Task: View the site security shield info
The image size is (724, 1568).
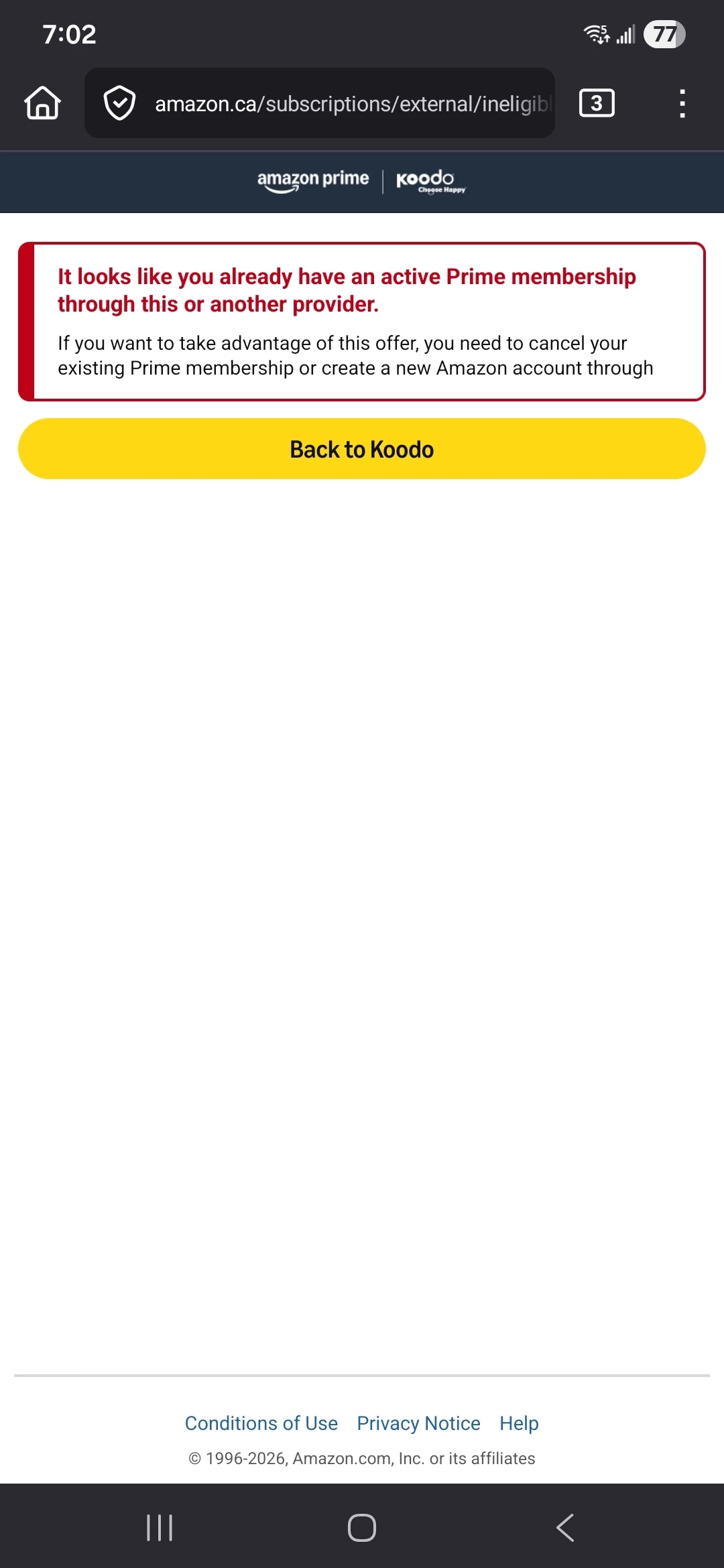Action: [x=120, y=103]
